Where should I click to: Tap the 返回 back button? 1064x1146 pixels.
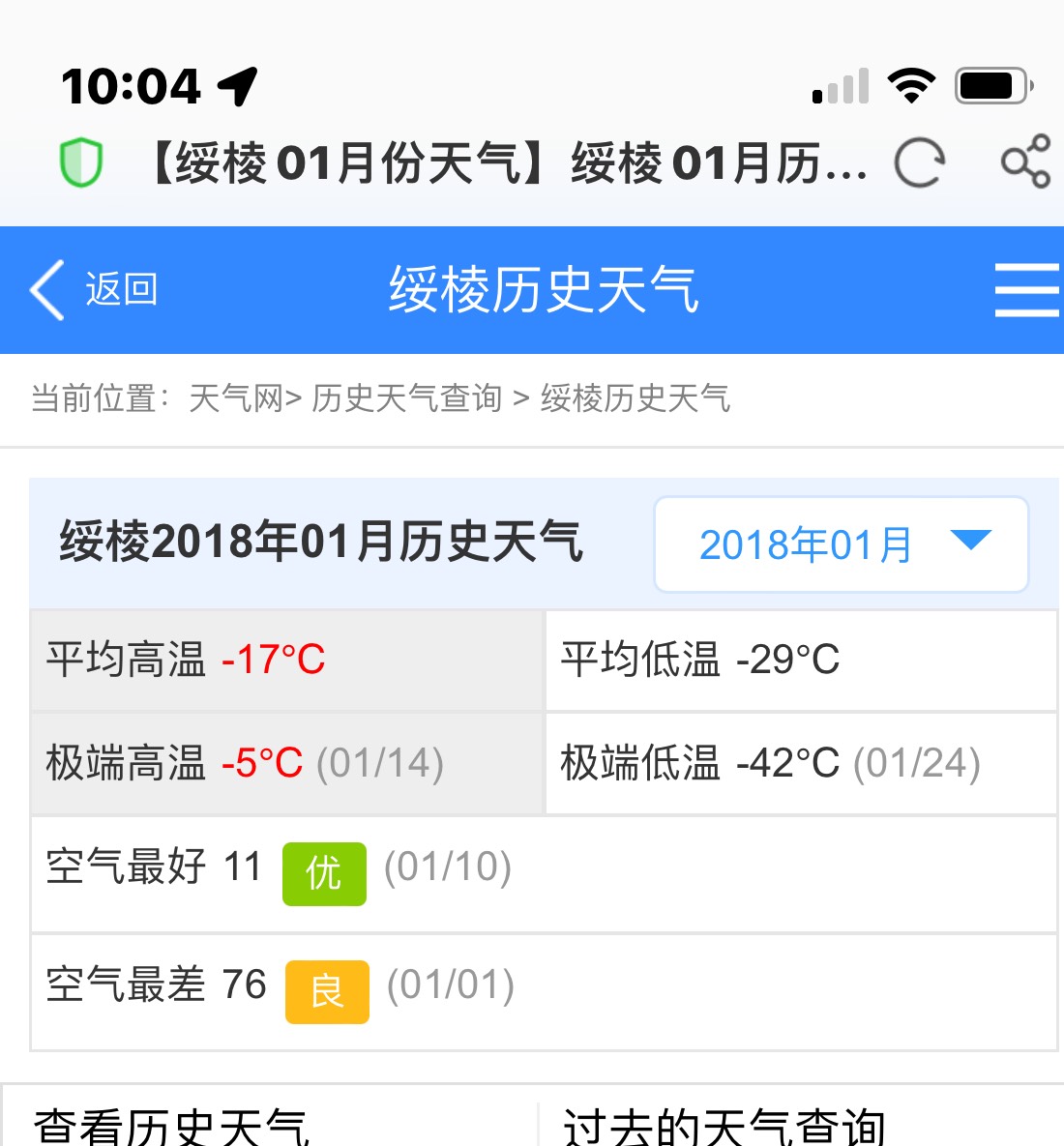(x=95, y=289)
